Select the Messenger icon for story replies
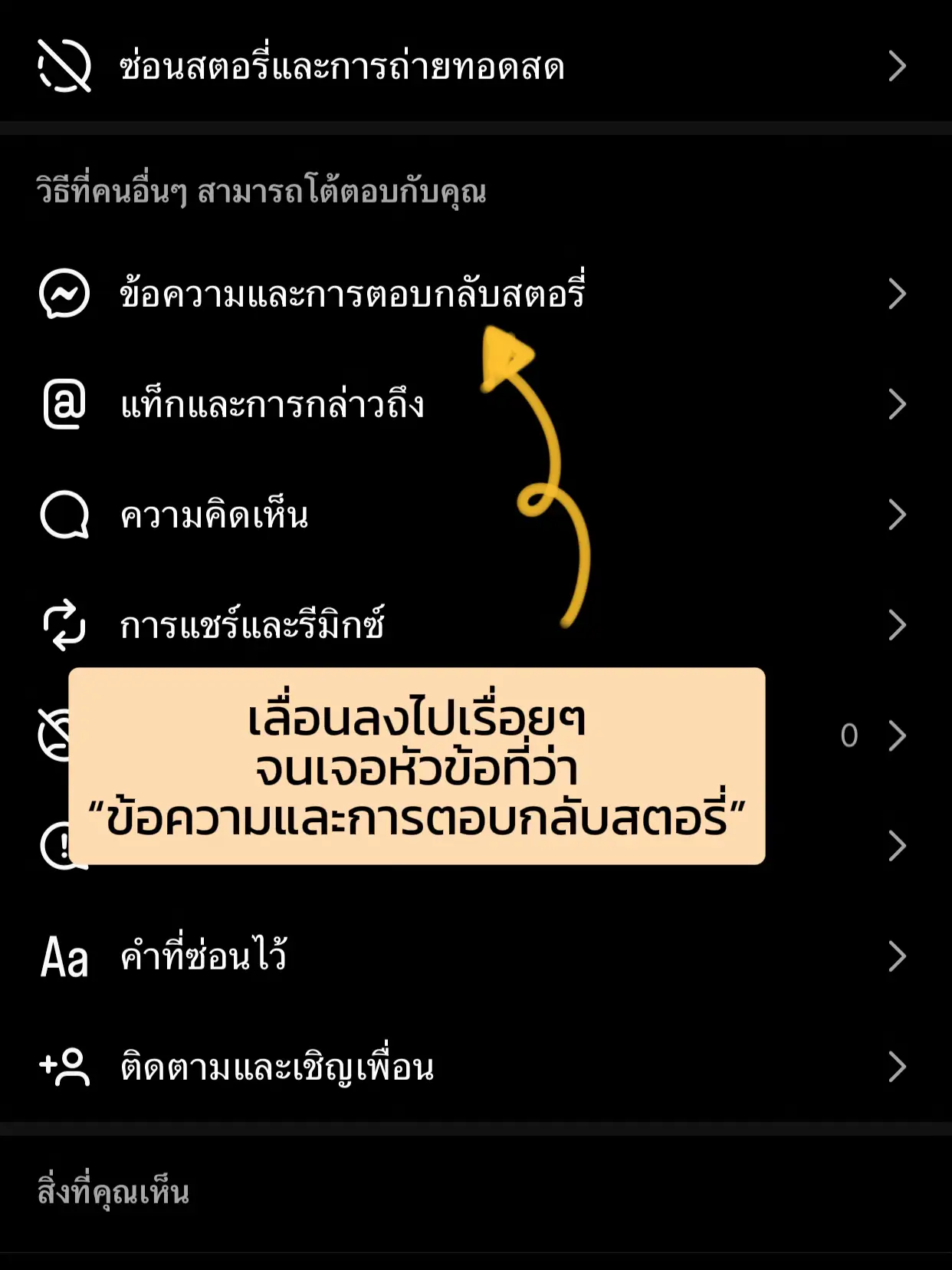Screen dimensions: 952x1270 pos(65,293)
